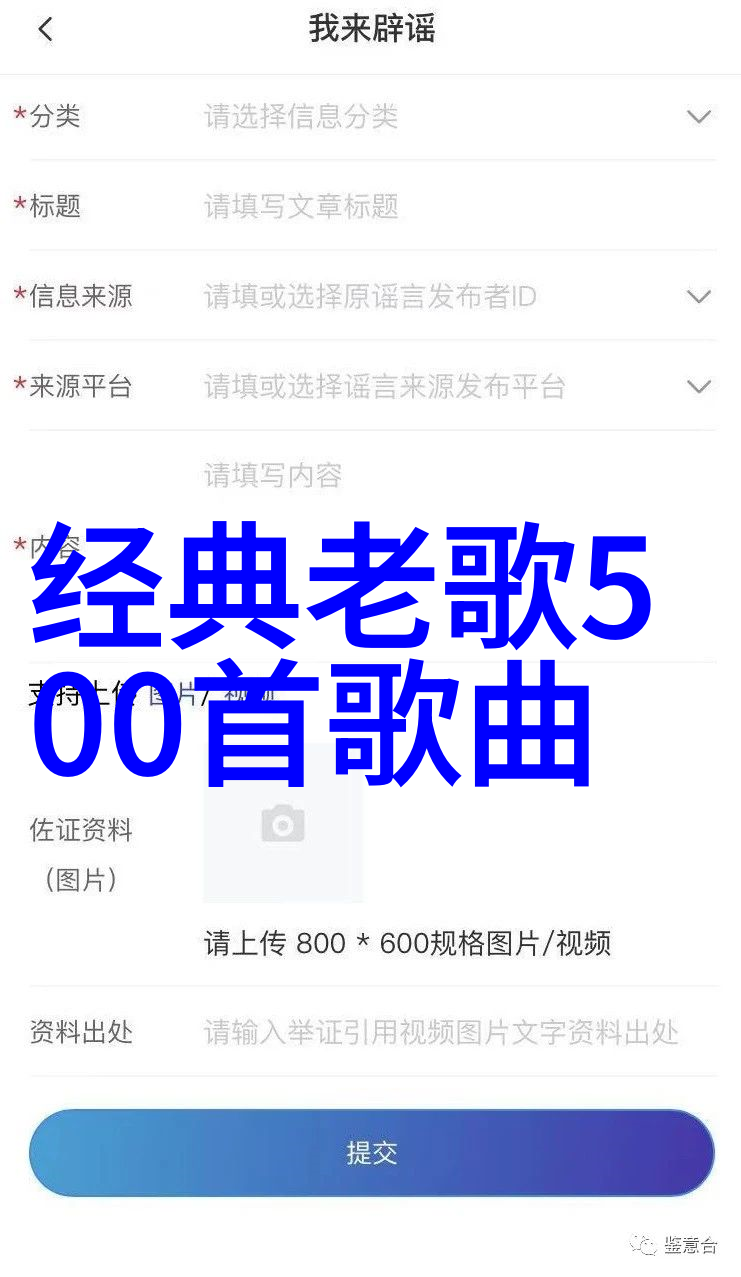This screenshot has height=1277, width=741.
Task: Open the 分类 information category dropdown
Action: 698,117
